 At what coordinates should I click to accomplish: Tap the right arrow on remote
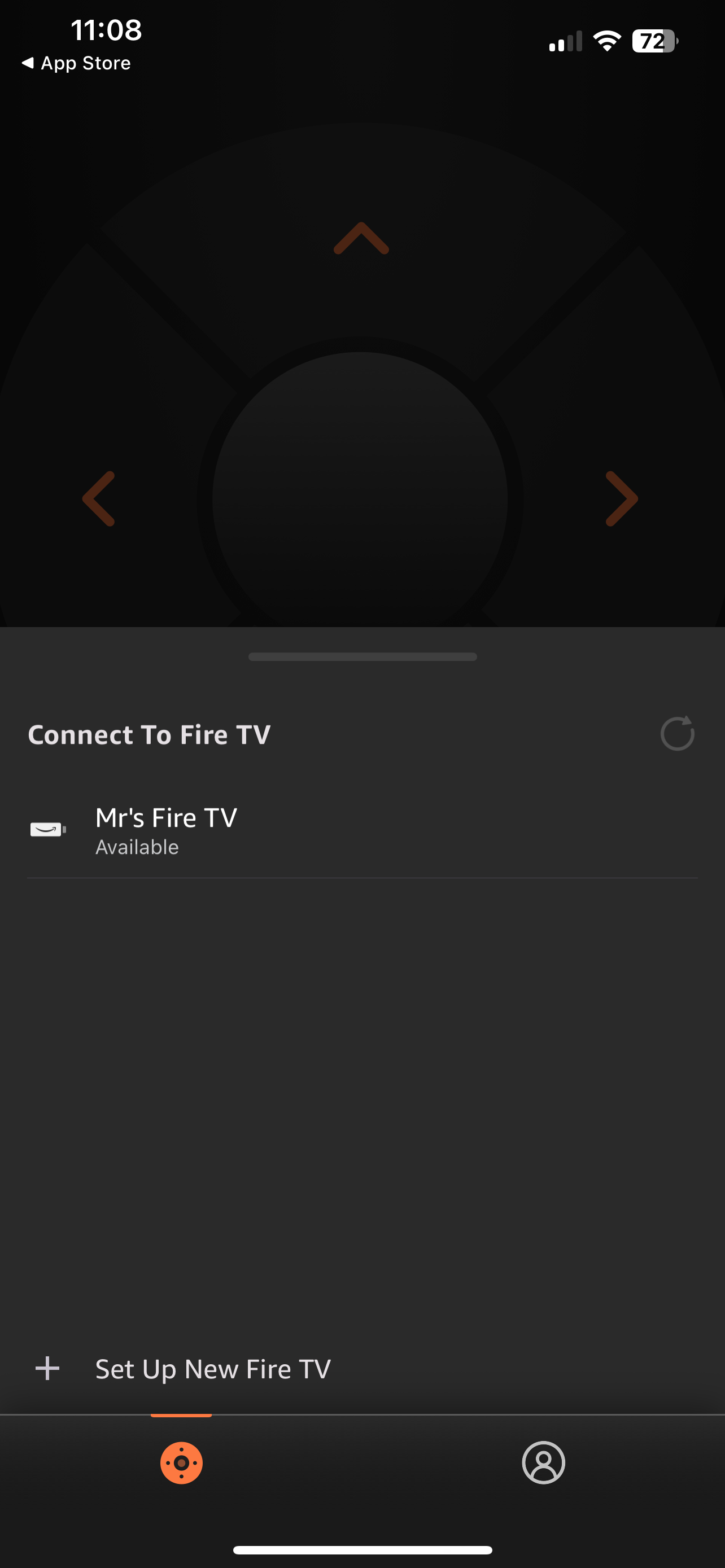621,498
